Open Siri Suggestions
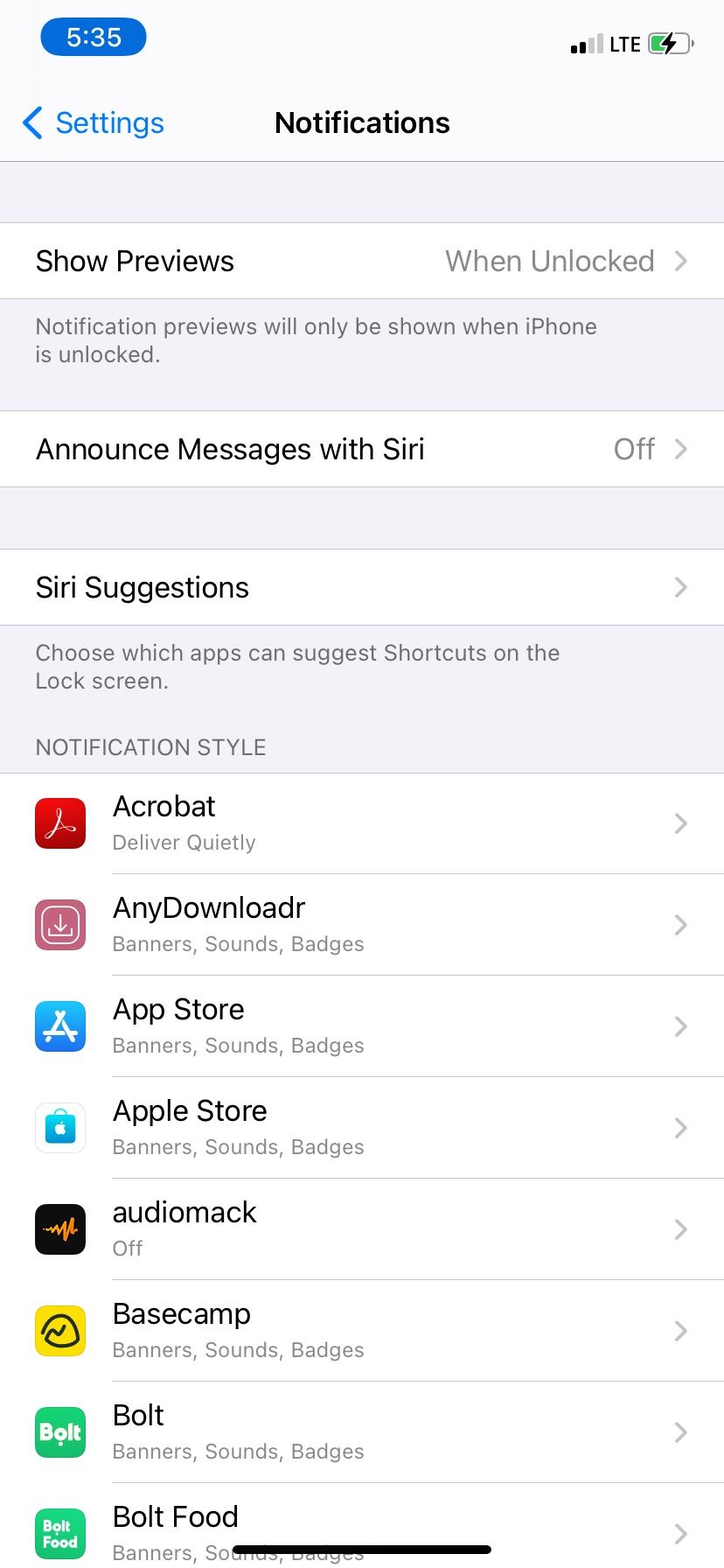724x1568 pixels. (362, 587)
